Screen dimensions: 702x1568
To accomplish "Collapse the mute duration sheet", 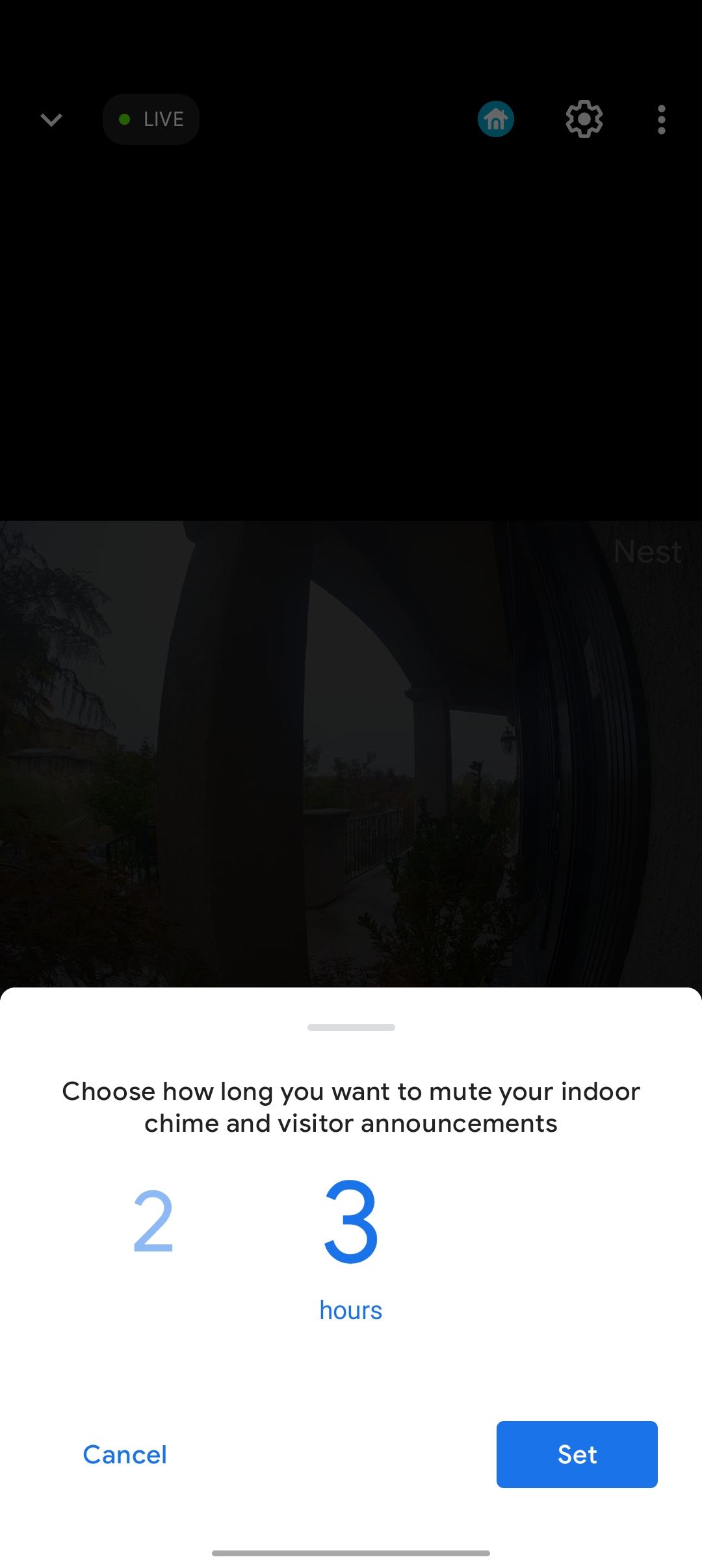I will (350, 1028).
